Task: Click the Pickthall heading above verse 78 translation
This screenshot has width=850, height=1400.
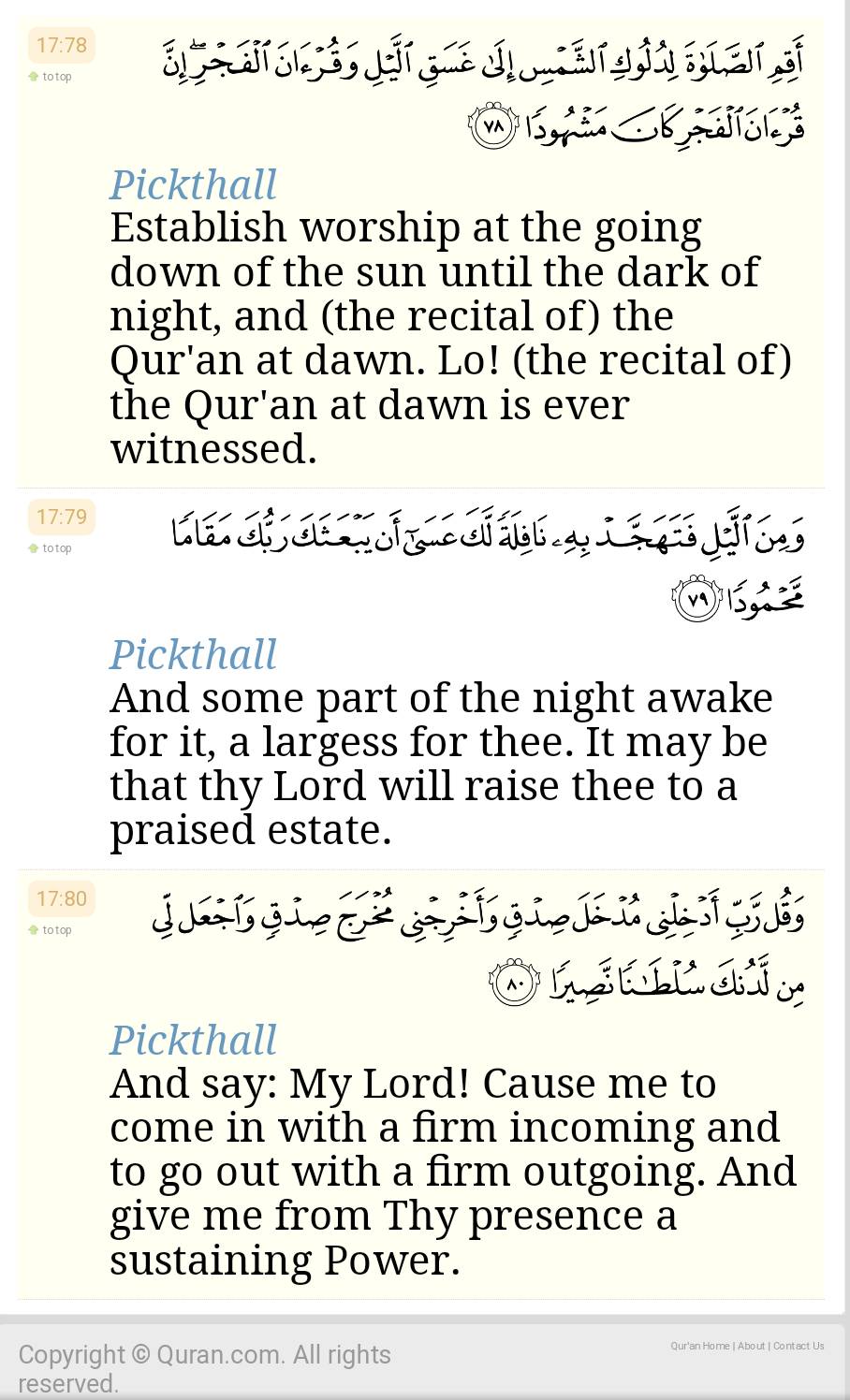Action: point(193,184)
